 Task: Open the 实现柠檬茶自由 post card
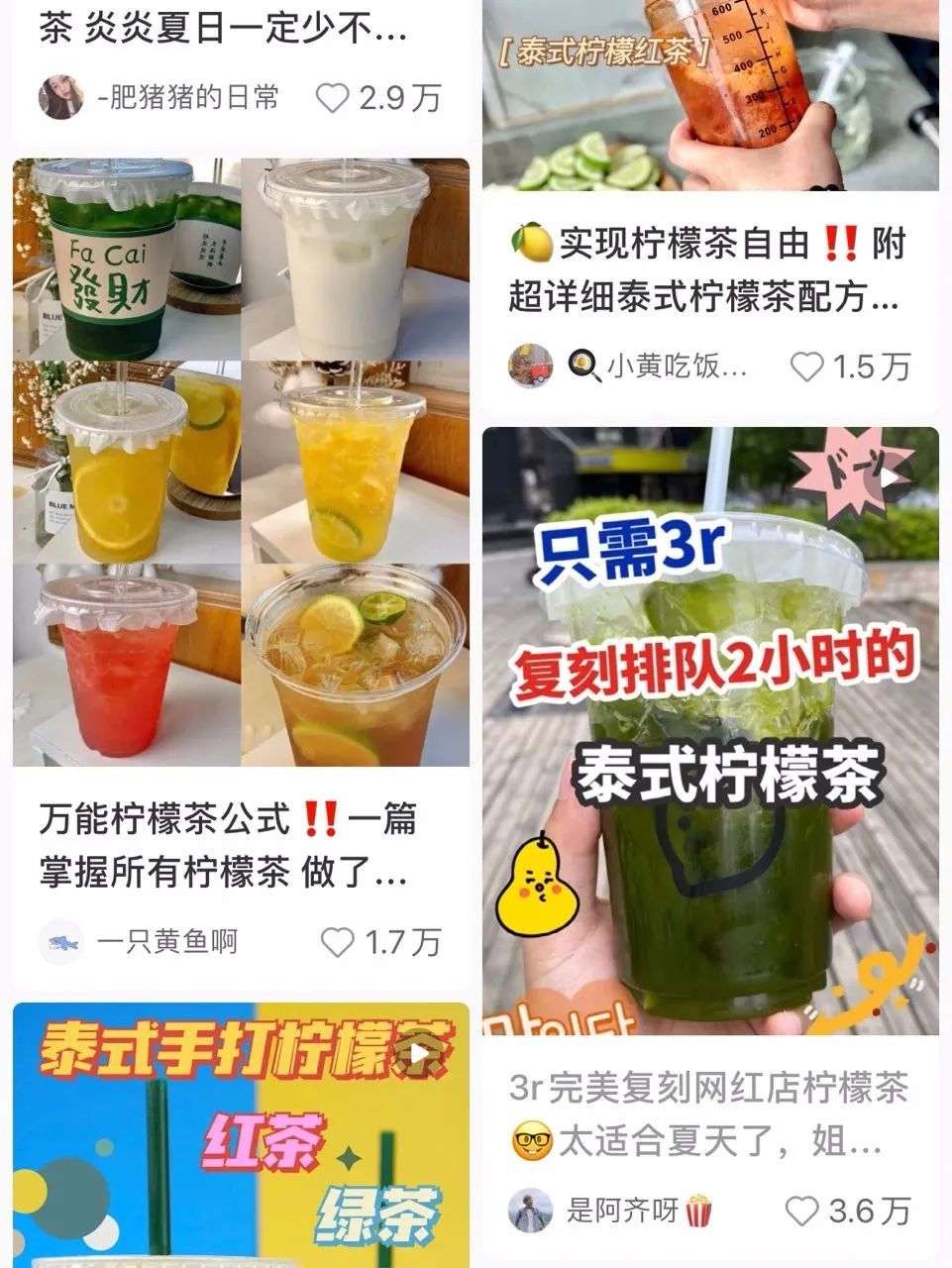[709, 269]
